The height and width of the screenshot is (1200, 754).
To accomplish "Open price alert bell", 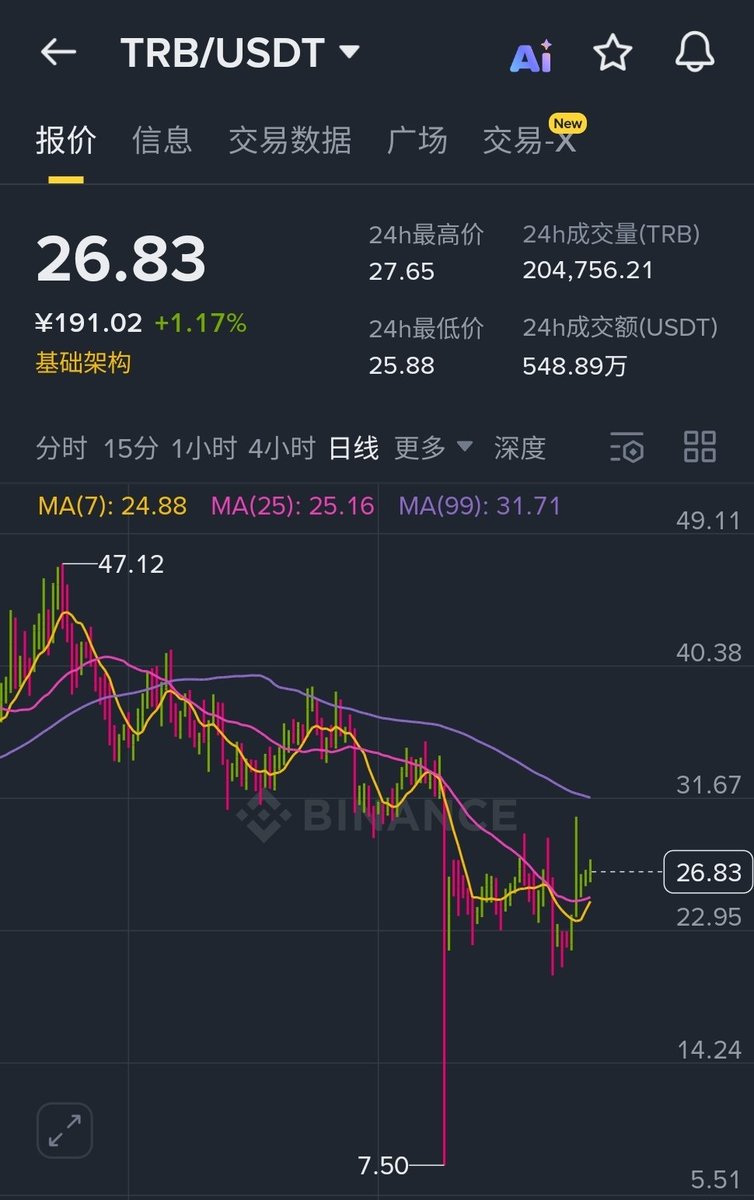I will [x=695, y=53].
